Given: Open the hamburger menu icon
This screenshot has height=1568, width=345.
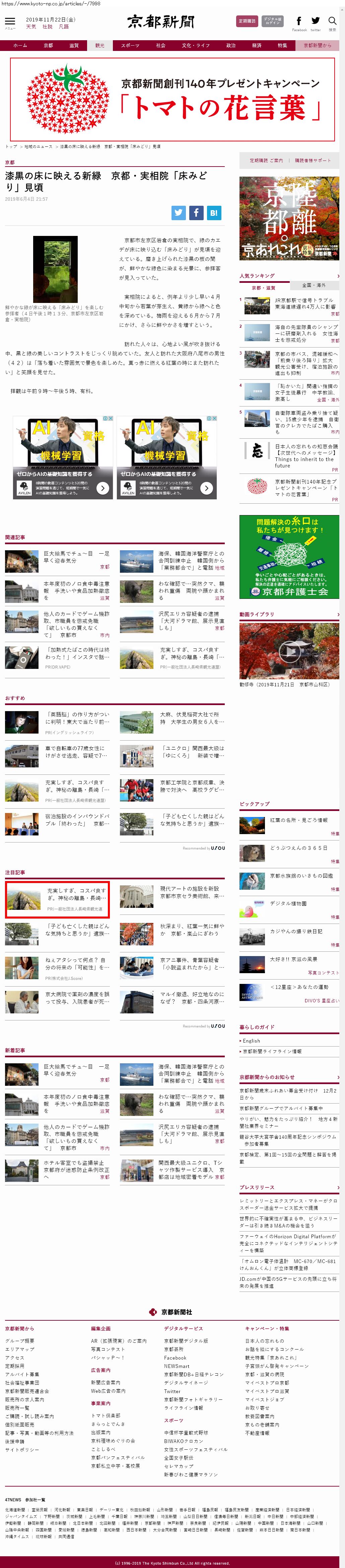Looking at the screenshot, I should coord(9,21).
